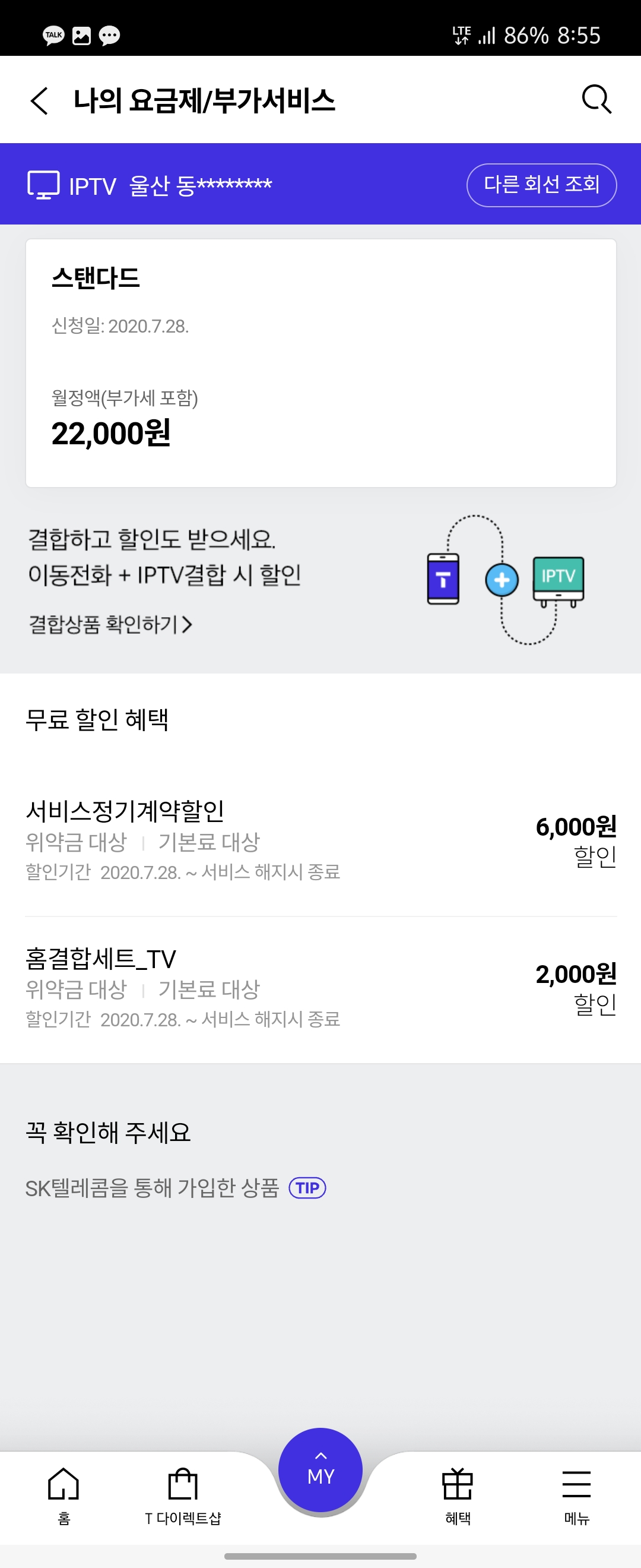Tap the central MY button

[x=320, y=1470]
